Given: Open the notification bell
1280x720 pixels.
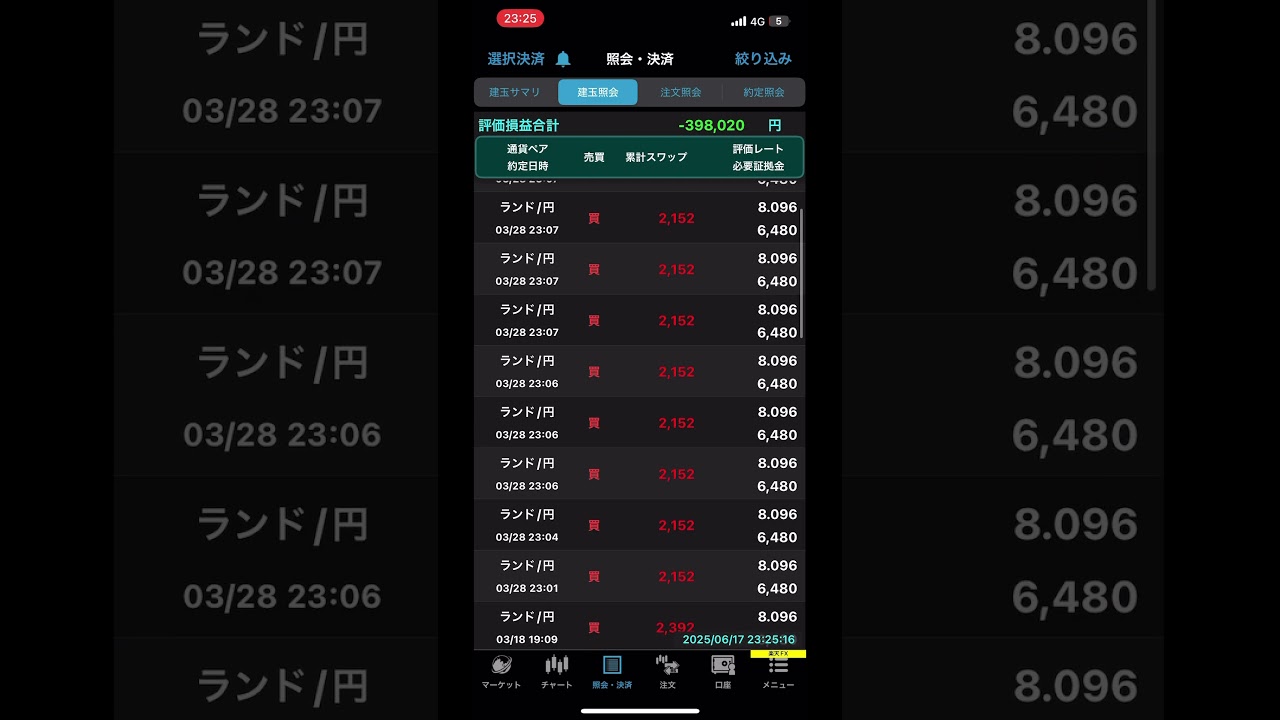Looking at the screenshot, I should (x=563, y=59).
